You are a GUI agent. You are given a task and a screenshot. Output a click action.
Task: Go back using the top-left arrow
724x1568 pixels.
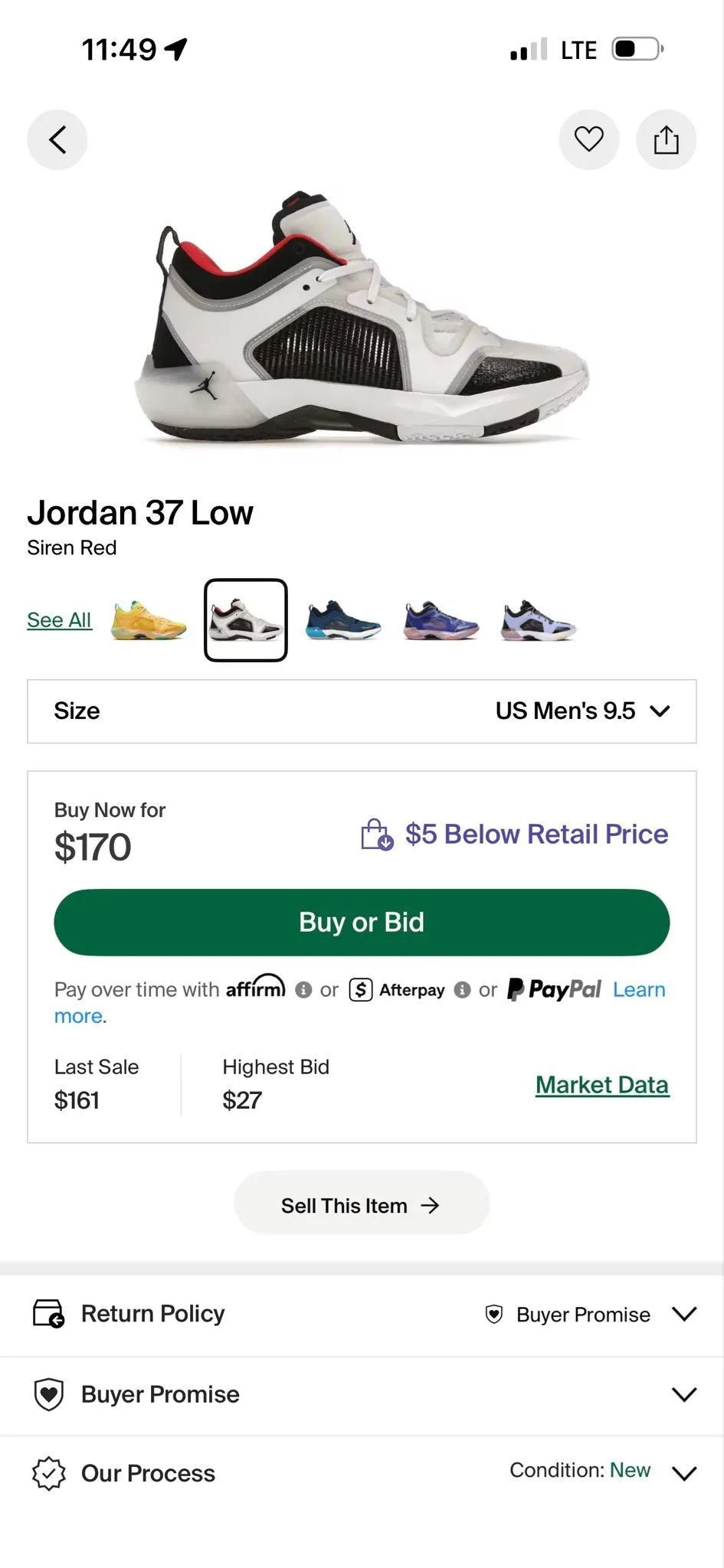57,140
